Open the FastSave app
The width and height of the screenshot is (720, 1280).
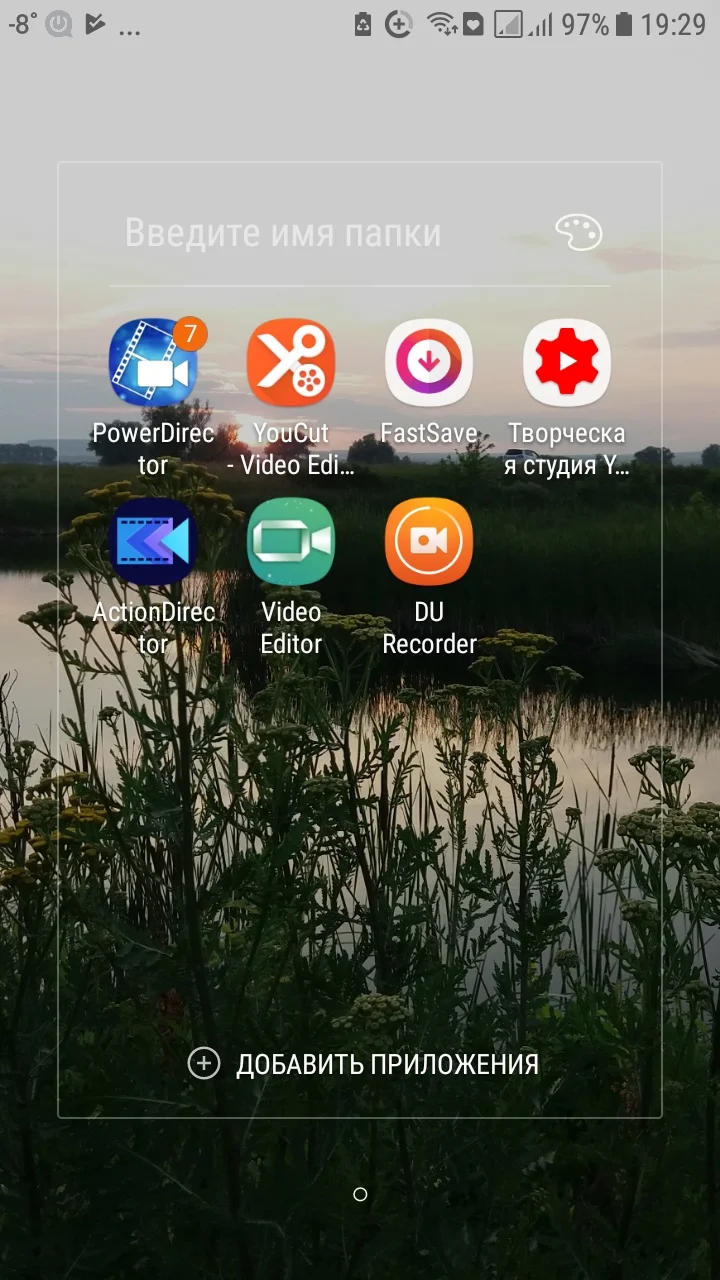pyautogui.click(x=428, y=362)
